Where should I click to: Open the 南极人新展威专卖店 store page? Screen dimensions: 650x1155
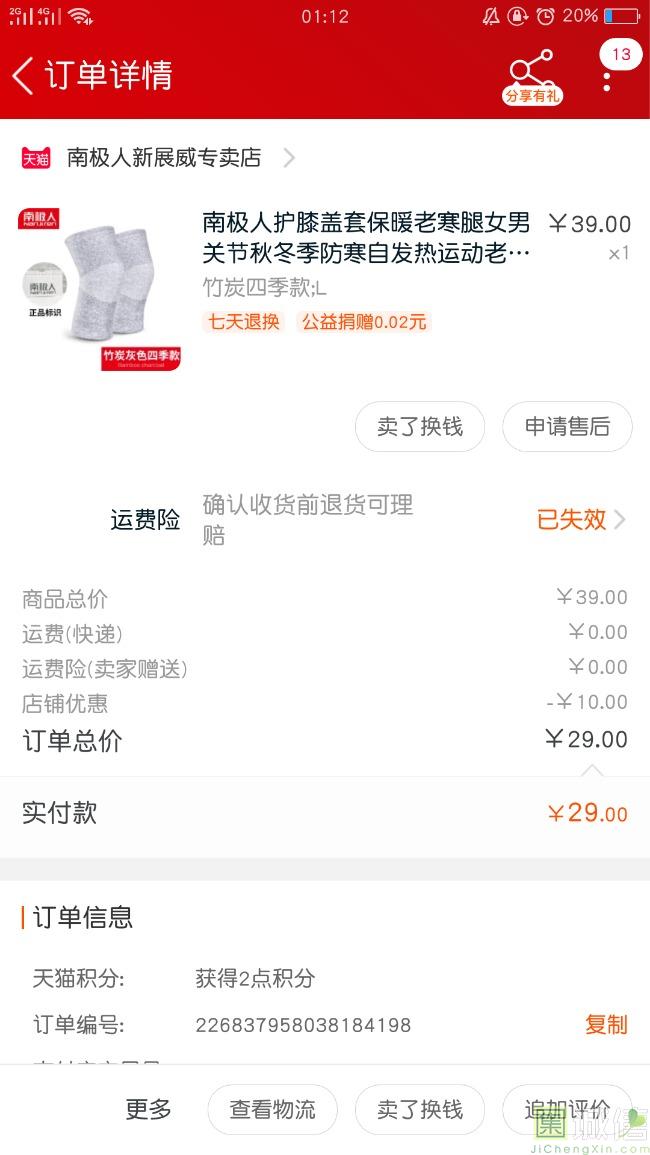tap(164, 158)
